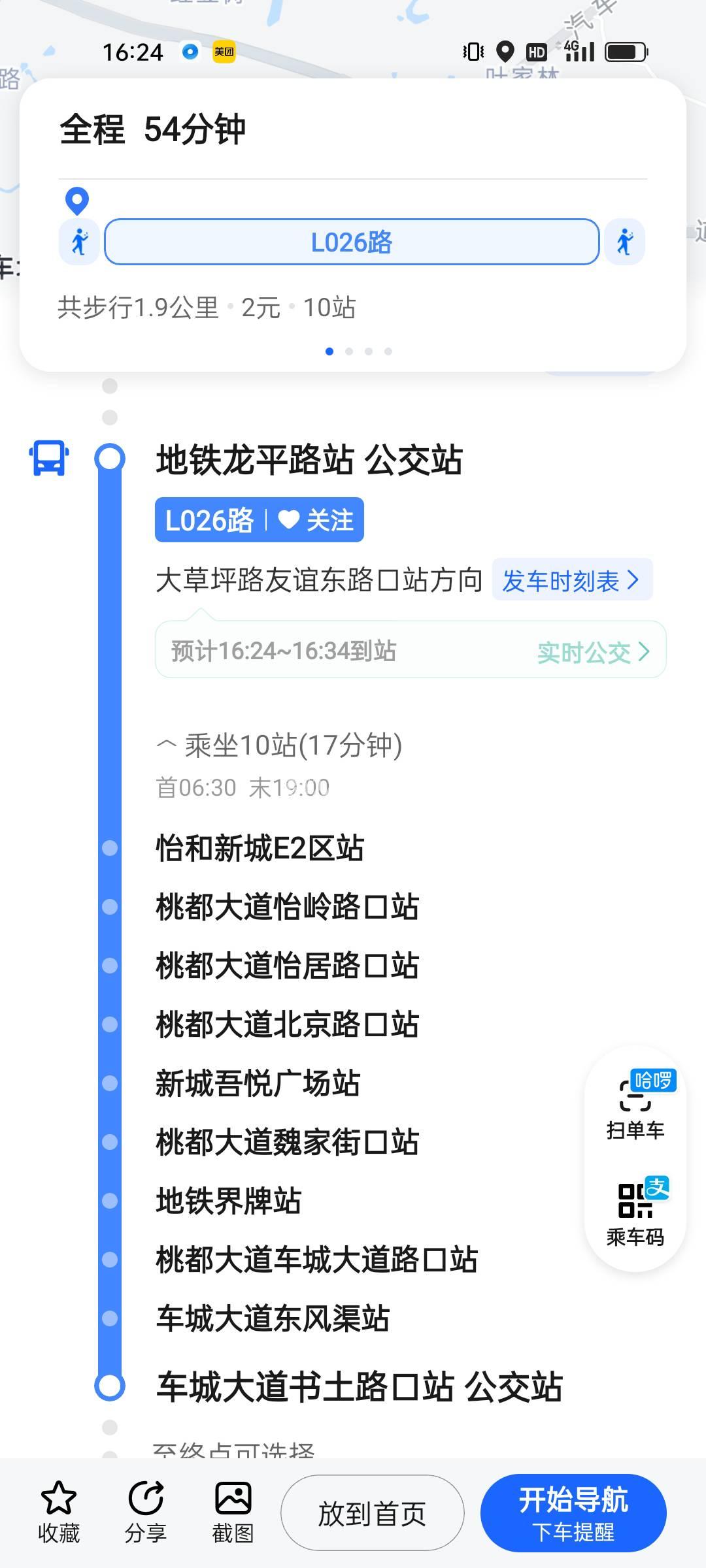Screen dimensions: 706x1568
Task: Open 扫单车 bike scanner
Action: pyautogui.click(x=635, y=1104)
